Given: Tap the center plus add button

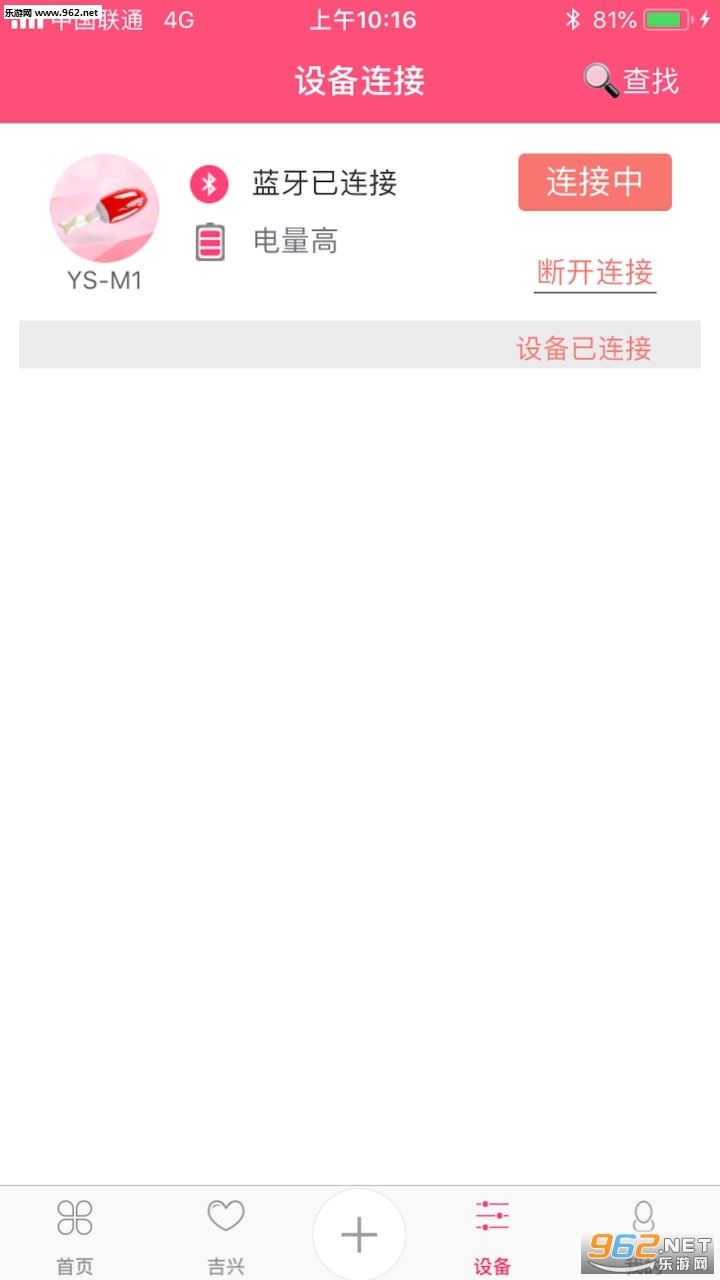Looking at the screenshot, I should pyautogui.click(x=359, y=1234).
